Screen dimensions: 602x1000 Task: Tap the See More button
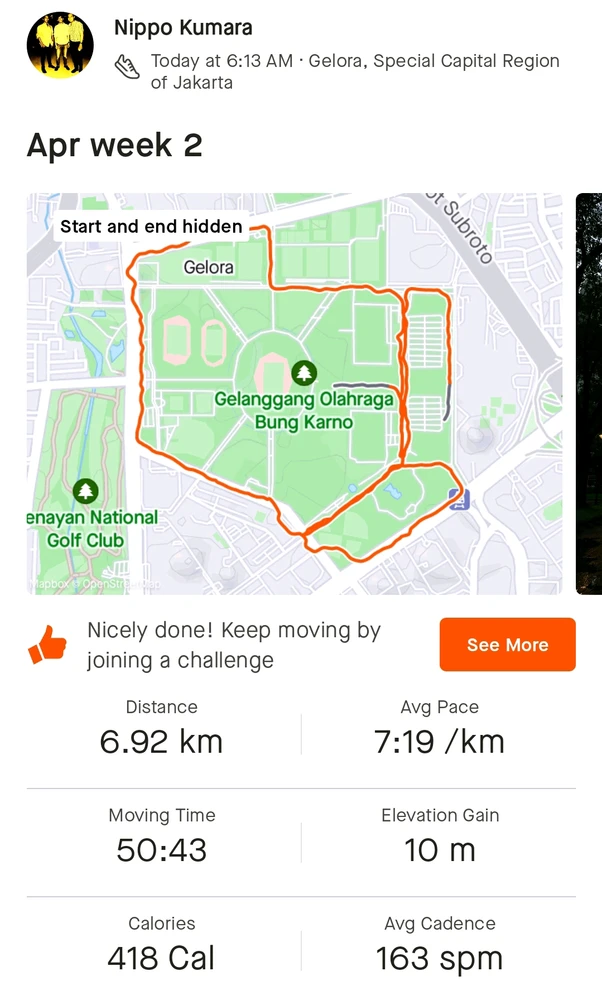[x=507, y=645]
